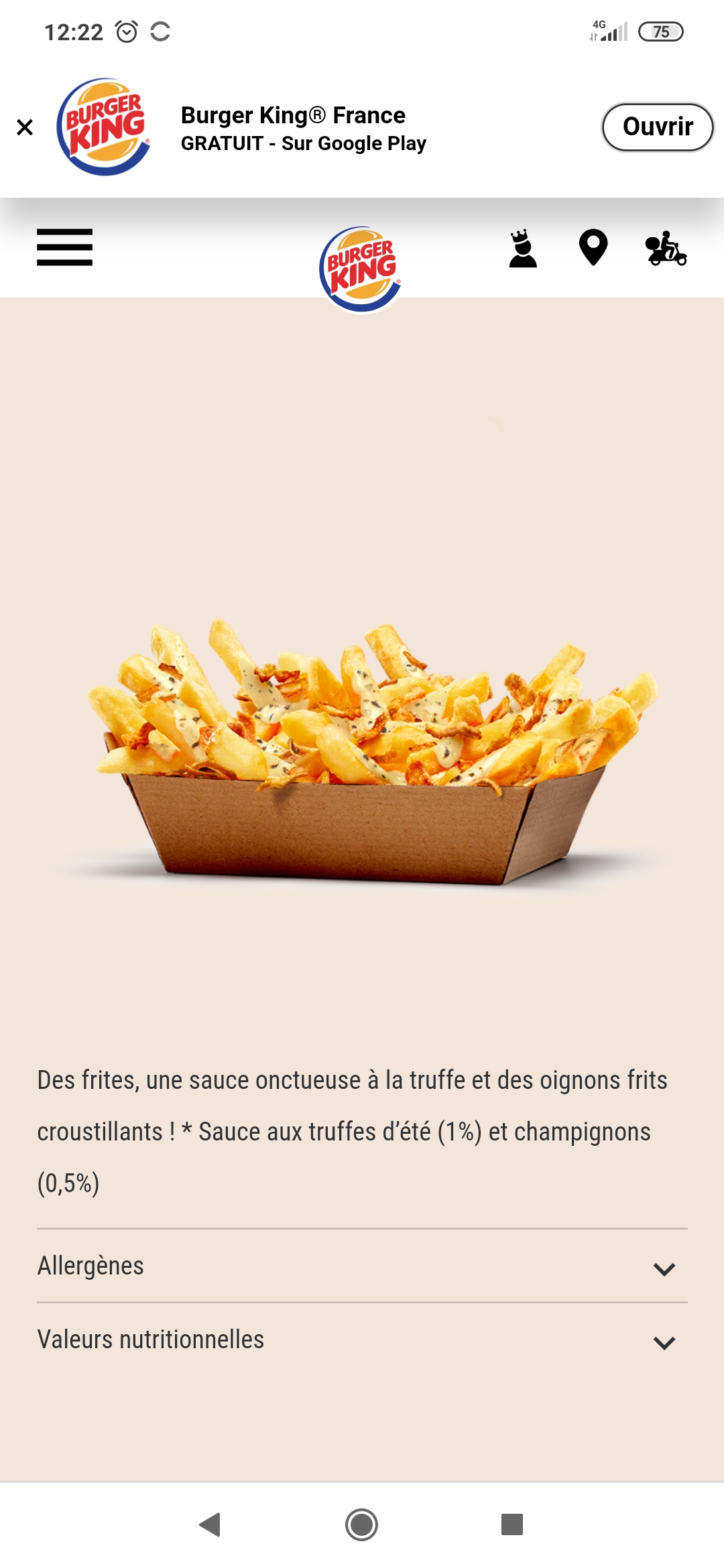
Task: Tap the Ouvrir button
Action: pos(657,127)
